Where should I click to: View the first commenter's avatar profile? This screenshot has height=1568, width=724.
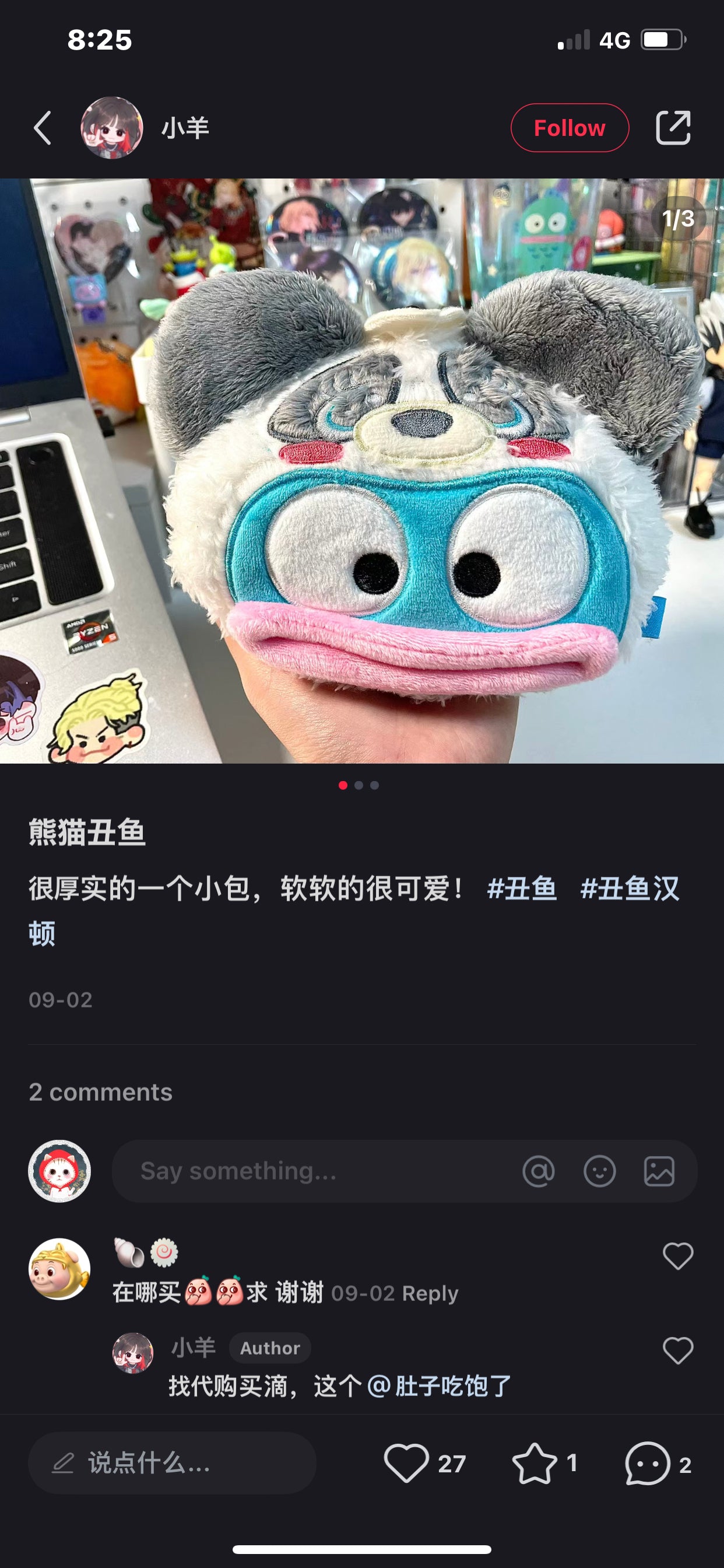coord(59,1269)
